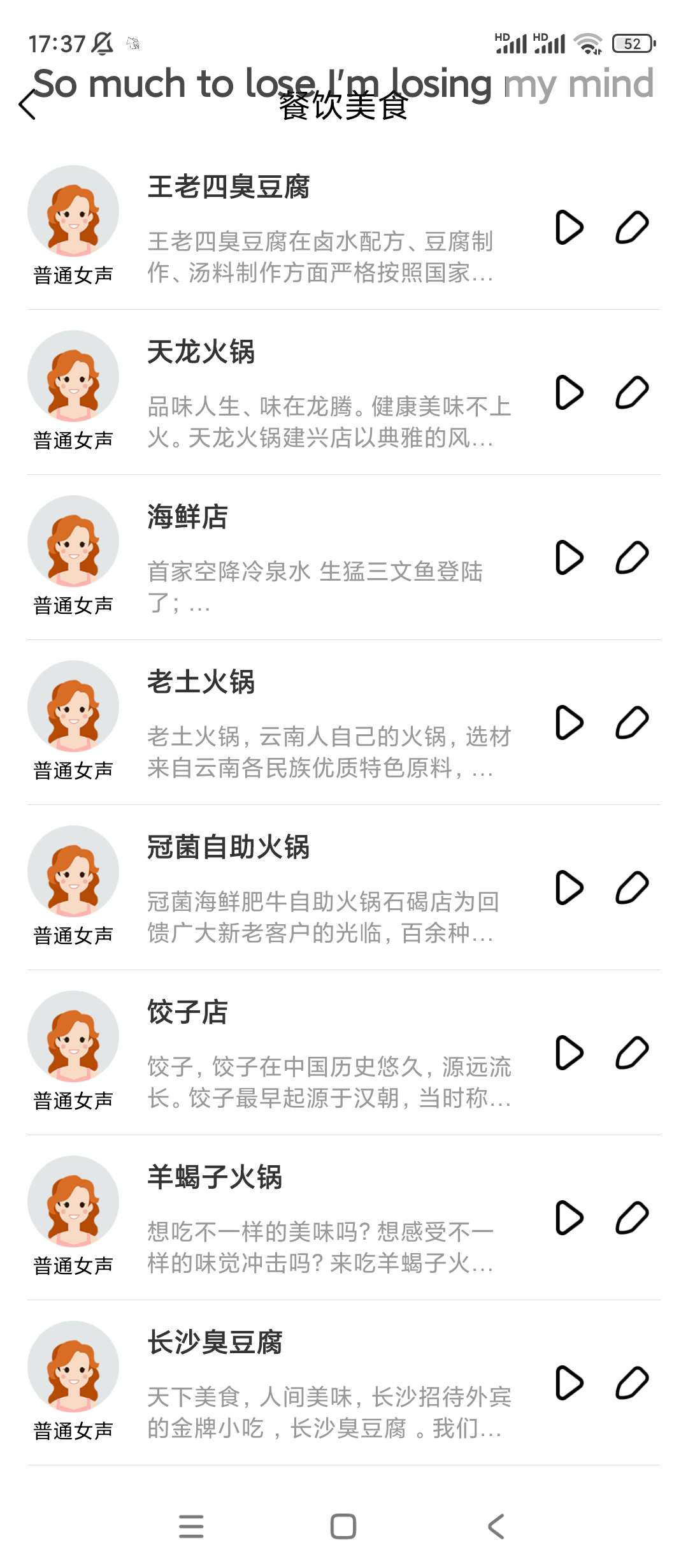
Task: Edit the 羊蝎子火锅 template
Action: [x=632, y=1218]
